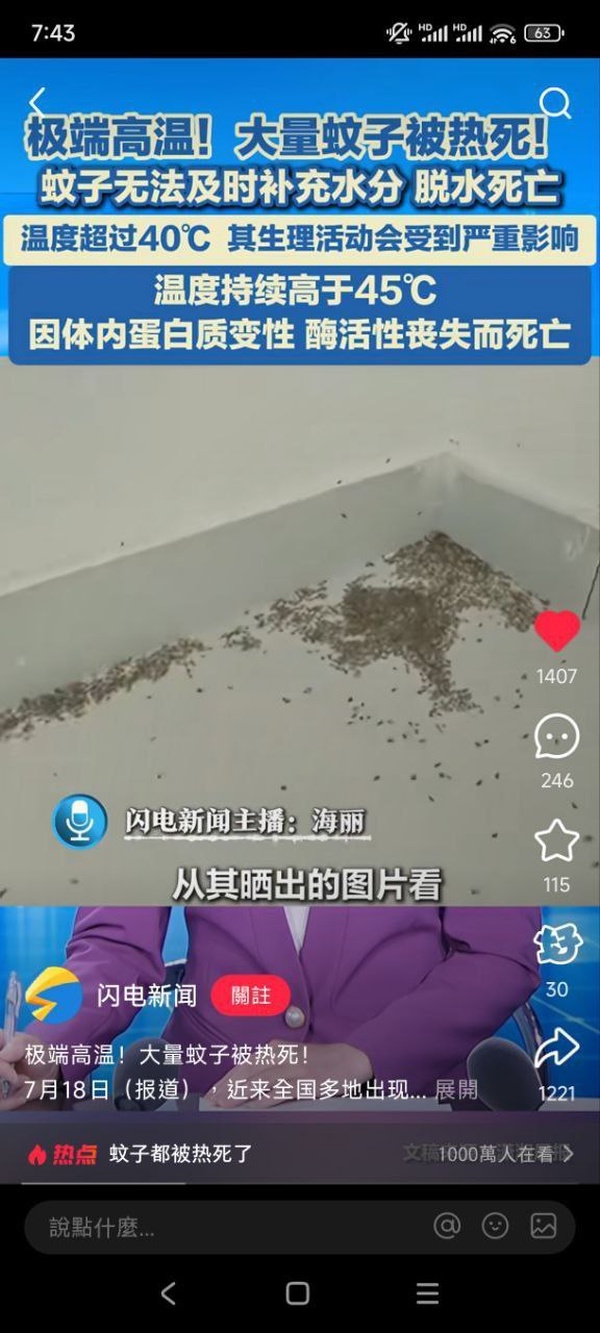Open the comments bubble

[x=556, y=737]
